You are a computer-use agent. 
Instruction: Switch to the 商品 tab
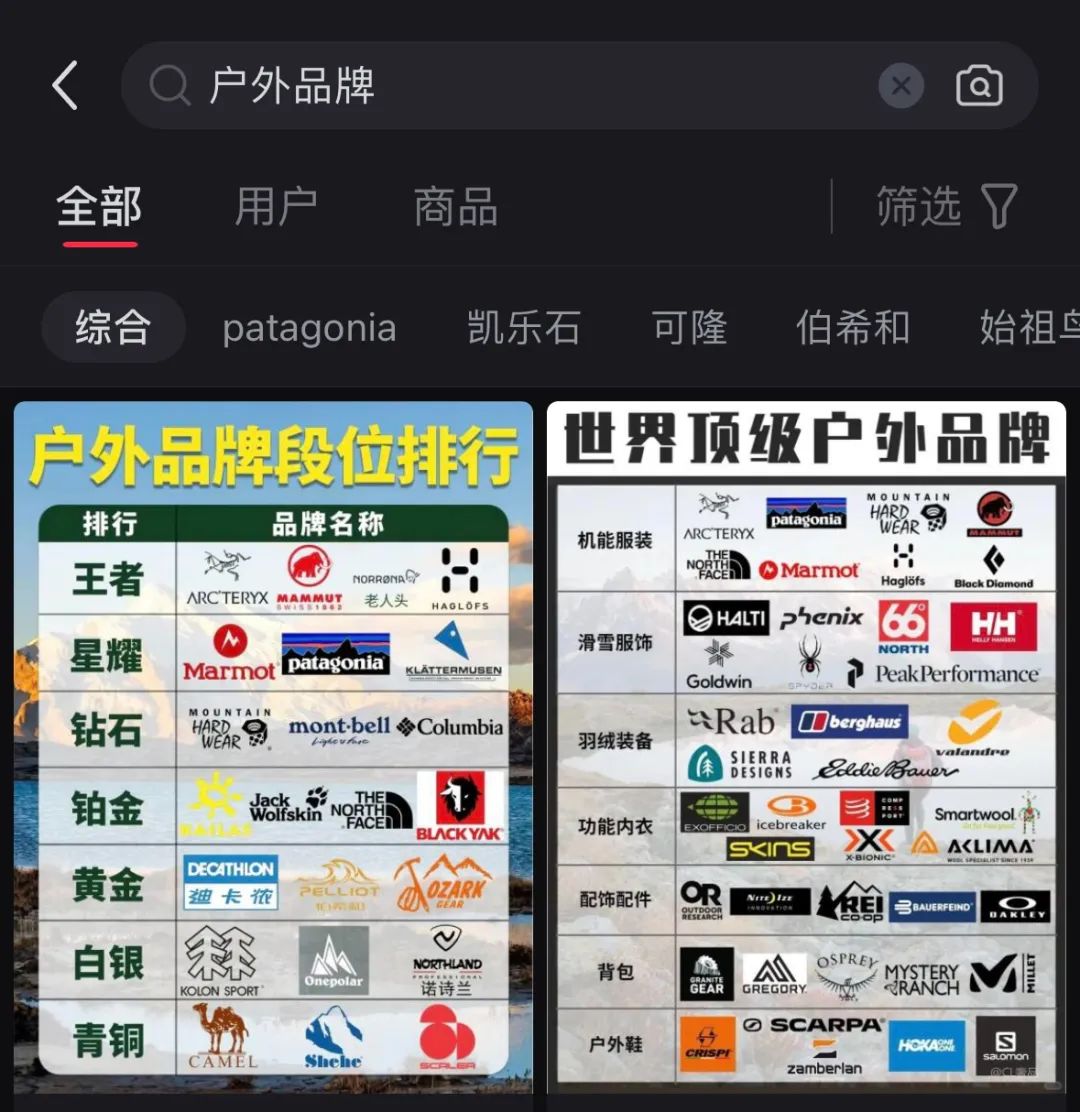coord(456,208)
